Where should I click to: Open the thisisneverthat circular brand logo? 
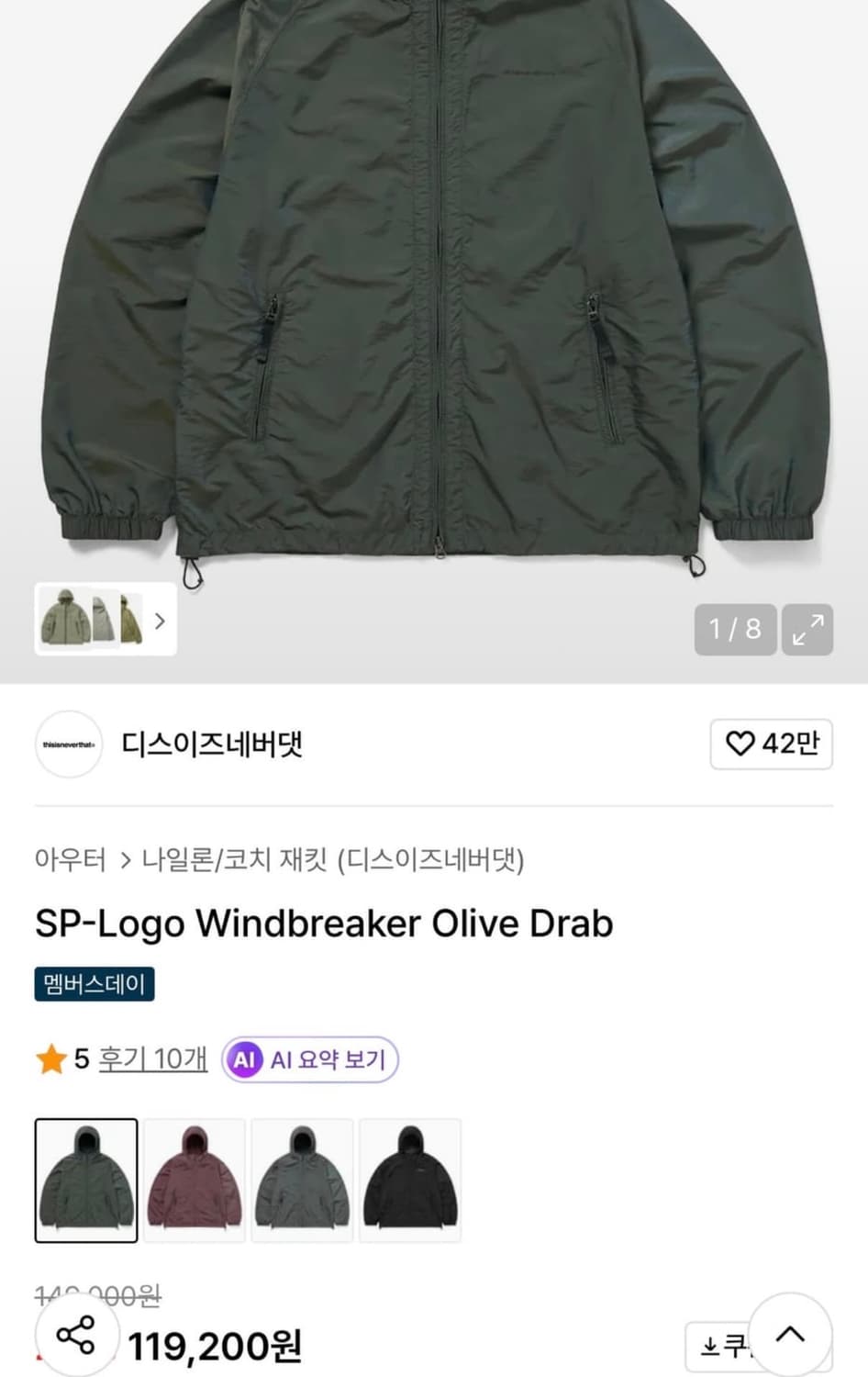pos(68,745)
